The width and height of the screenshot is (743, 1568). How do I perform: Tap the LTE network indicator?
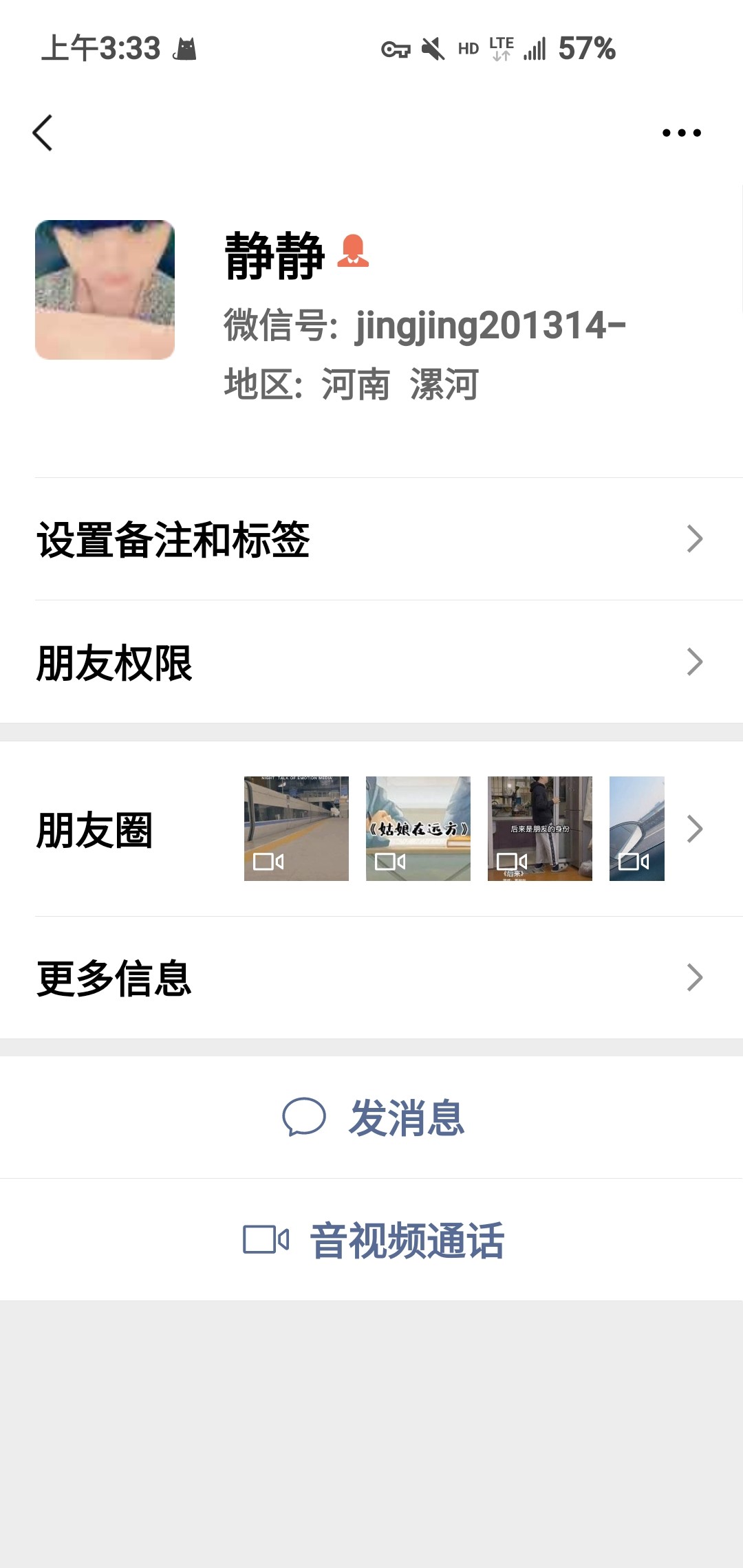tap(502, 48)
